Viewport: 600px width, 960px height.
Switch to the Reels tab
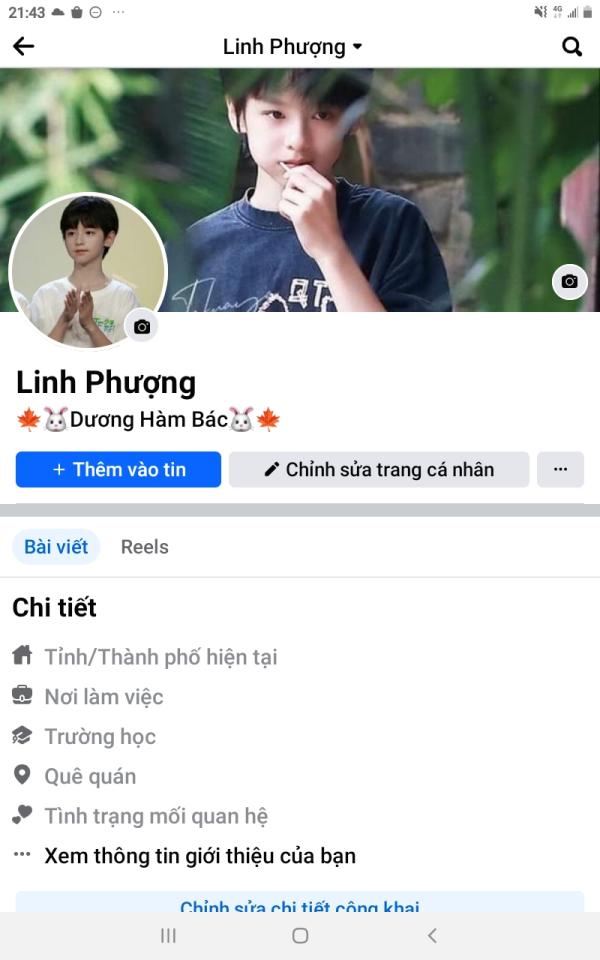(145, 547)
